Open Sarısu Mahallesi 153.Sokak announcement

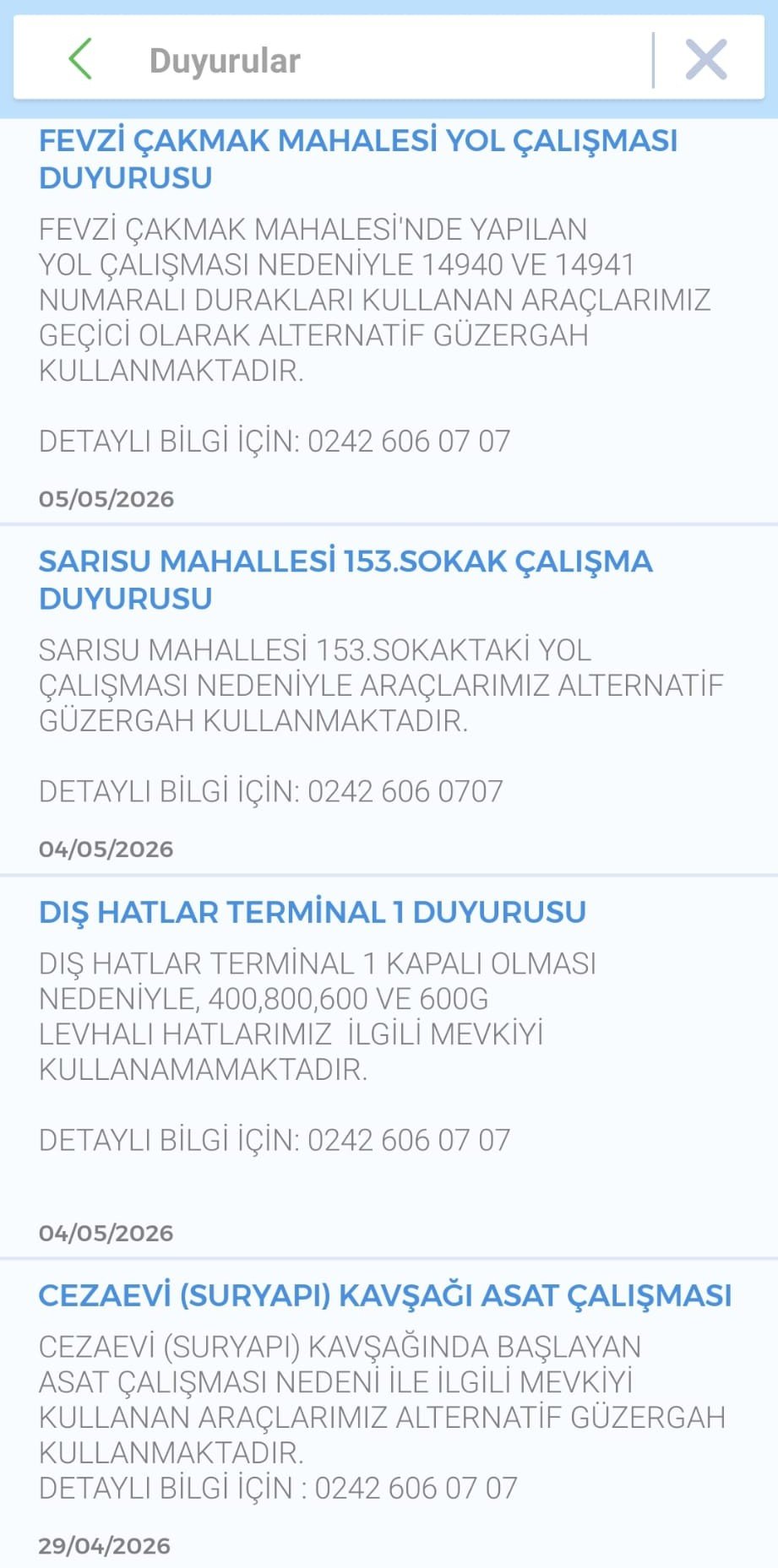(x=389, y=700)
